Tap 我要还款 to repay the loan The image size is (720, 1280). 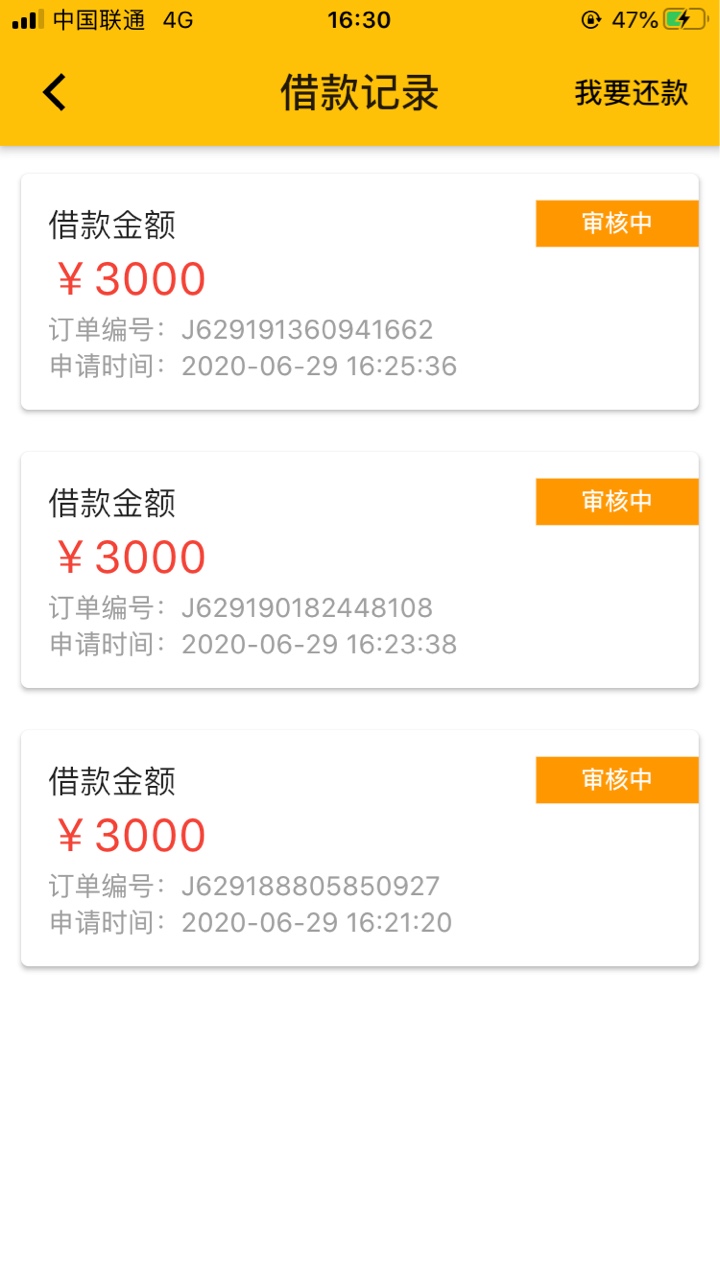point(631,93)
